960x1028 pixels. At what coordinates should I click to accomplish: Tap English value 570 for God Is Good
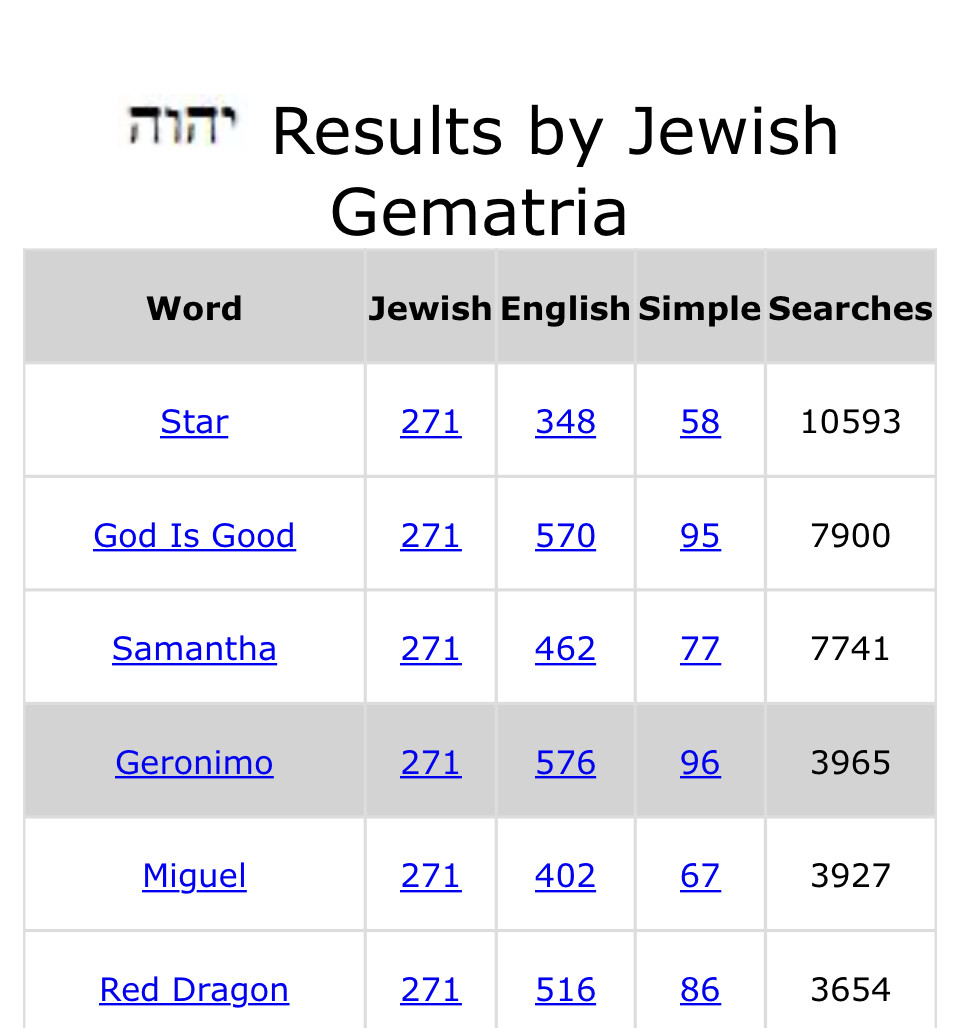[x=565, y=536]
